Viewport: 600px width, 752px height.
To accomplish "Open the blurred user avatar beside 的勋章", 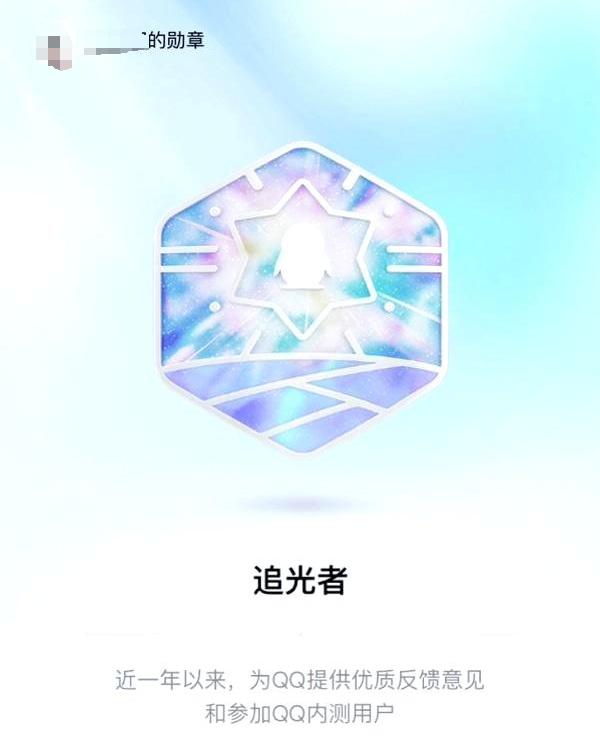I will point(59,48).
